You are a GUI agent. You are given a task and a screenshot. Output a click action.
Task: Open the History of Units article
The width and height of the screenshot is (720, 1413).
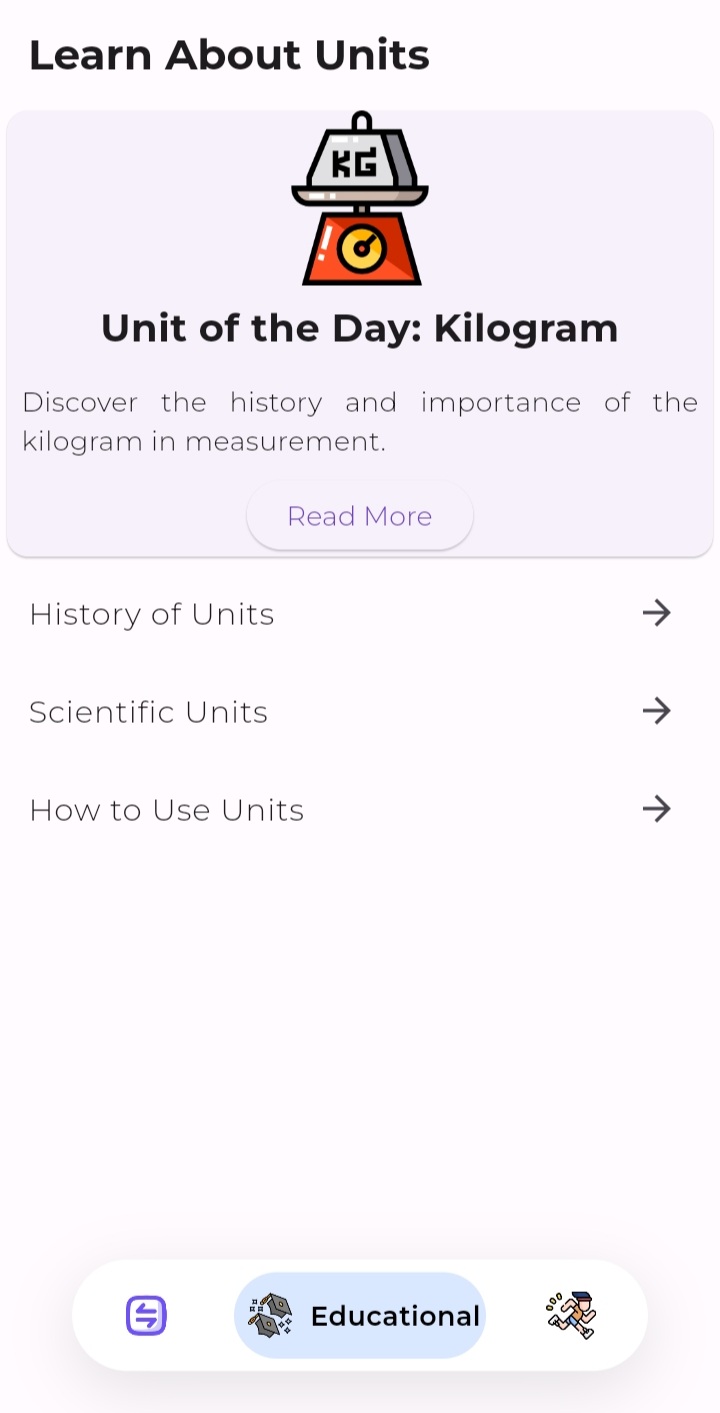(152, 613)
